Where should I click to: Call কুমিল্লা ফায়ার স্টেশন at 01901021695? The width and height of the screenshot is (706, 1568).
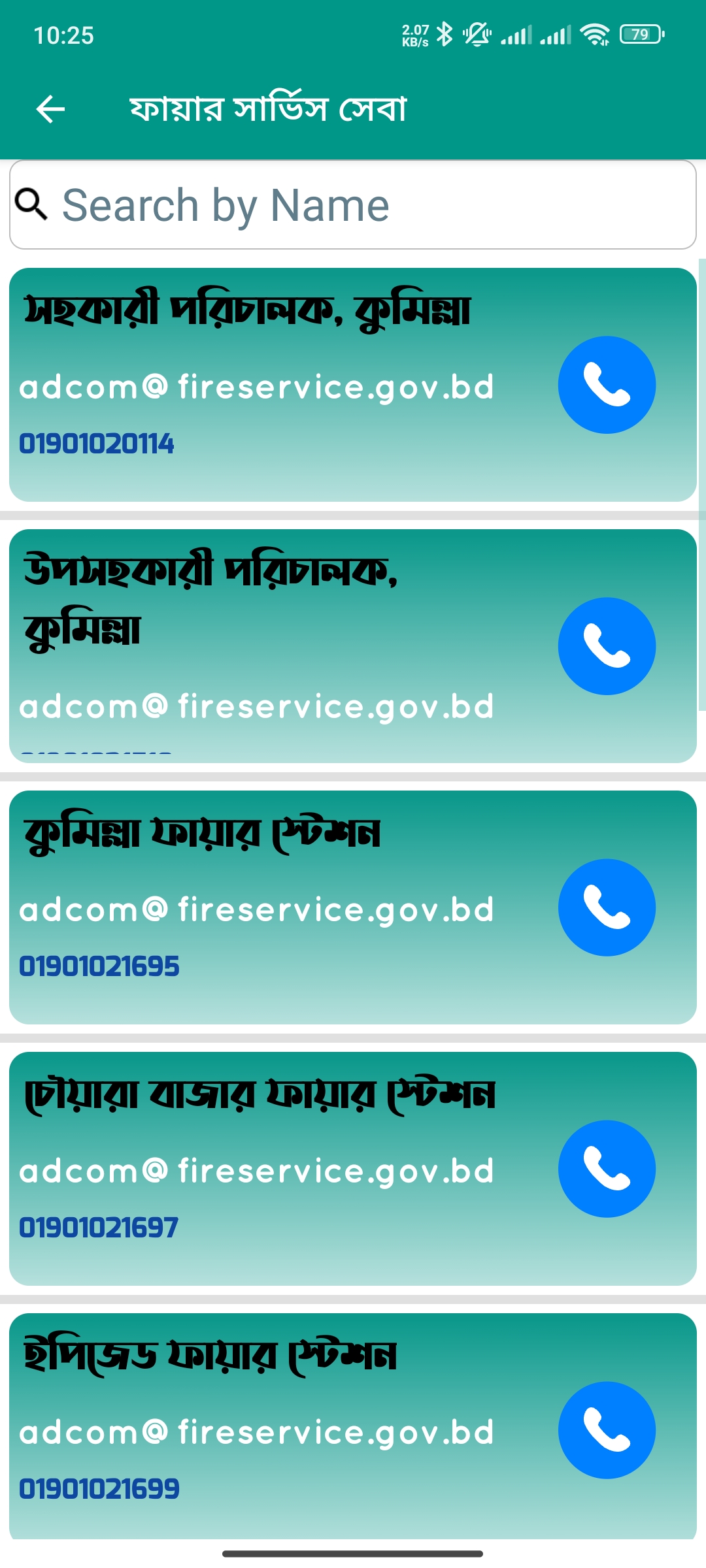(607, 907)
